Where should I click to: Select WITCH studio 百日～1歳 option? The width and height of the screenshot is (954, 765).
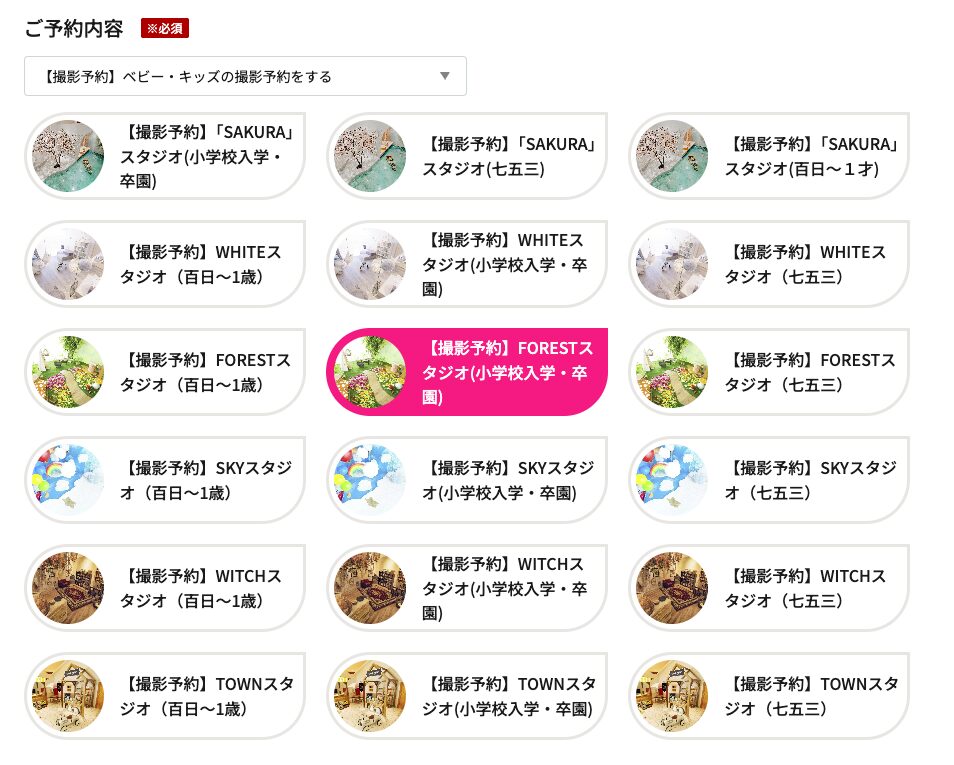[165, 588]
